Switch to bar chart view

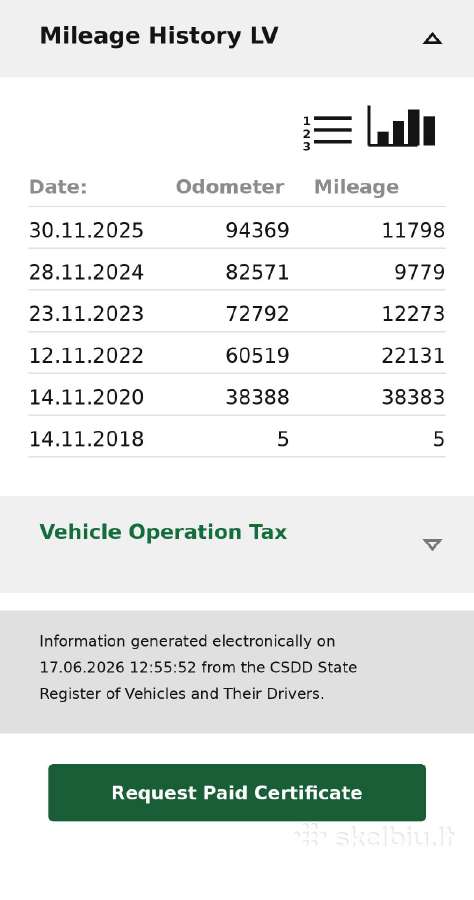pos(401,126)
